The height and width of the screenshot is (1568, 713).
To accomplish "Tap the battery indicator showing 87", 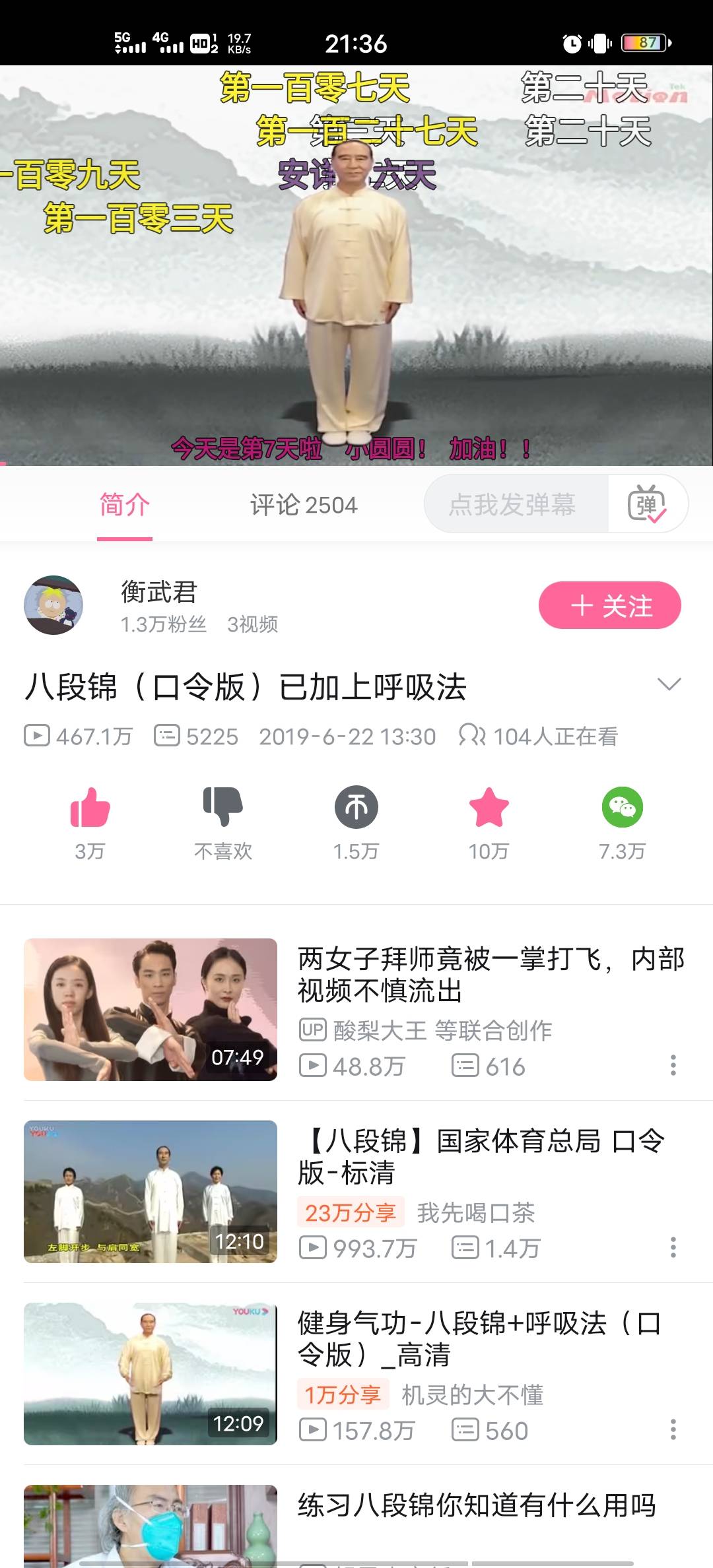I will pyautogui.click(x=644, y=42).
